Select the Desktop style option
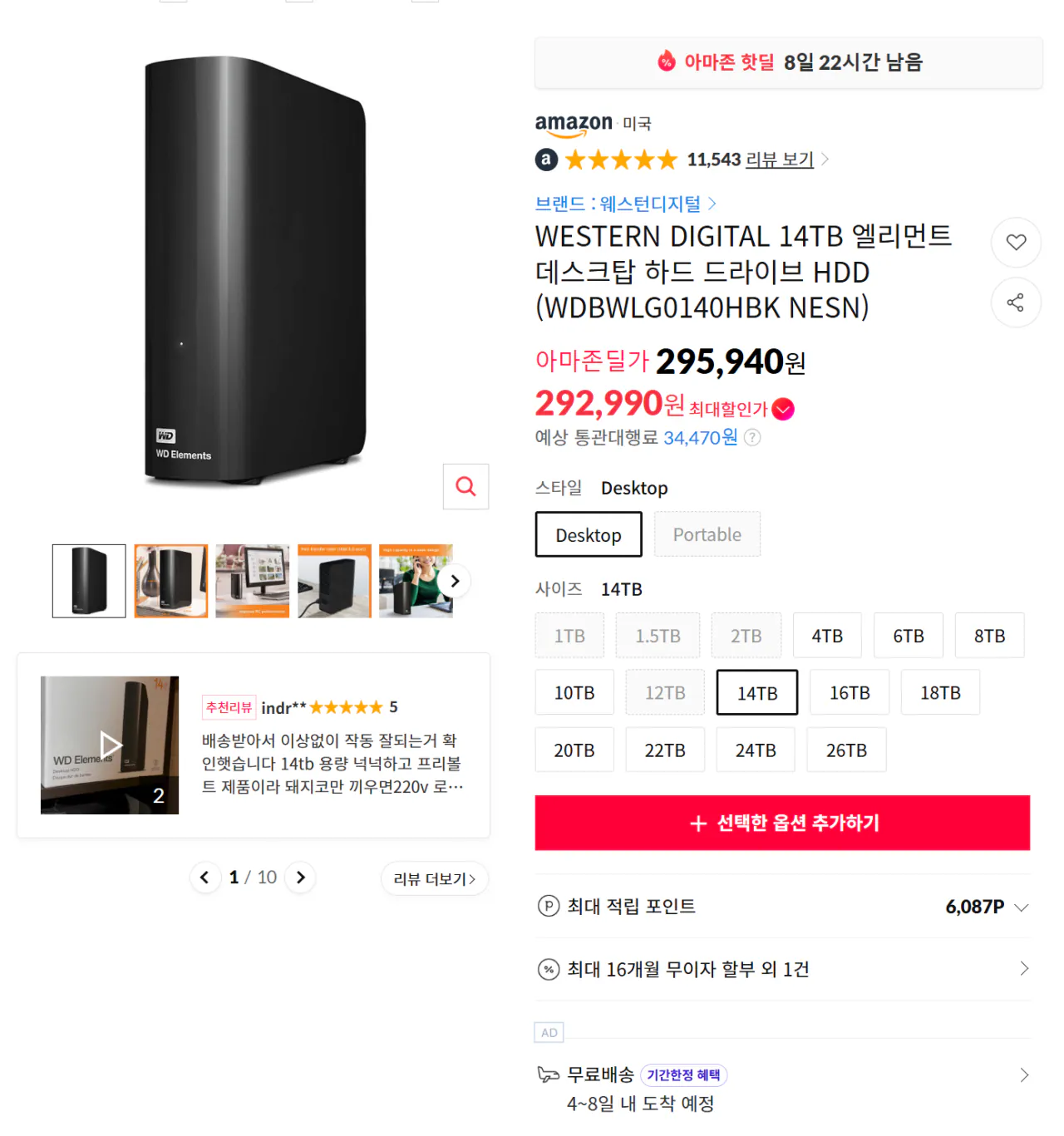The height and width of the screenshot is (1136, 1064). coord(588,534)
